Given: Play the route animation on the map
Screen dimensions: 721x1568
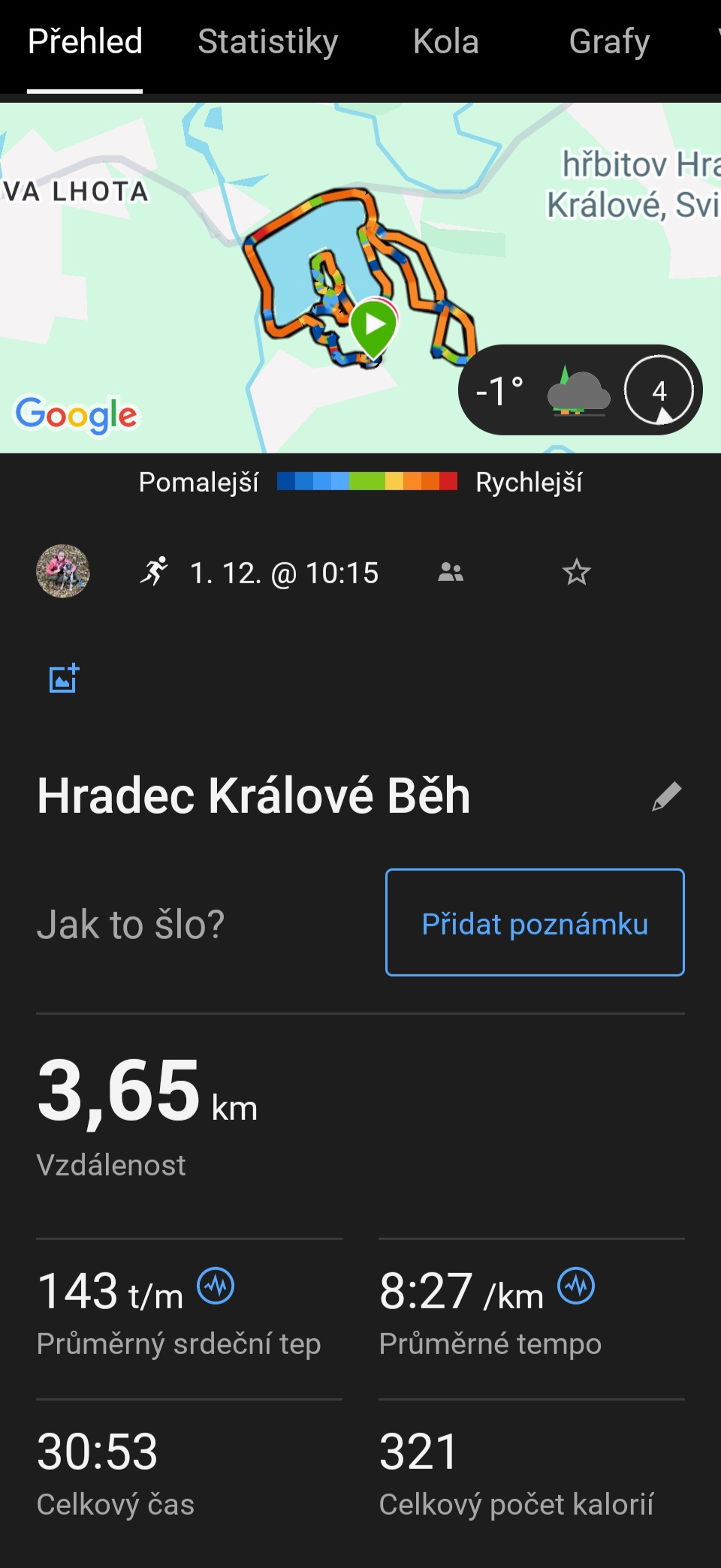Looking at the screenshot, I should [373, 326].
